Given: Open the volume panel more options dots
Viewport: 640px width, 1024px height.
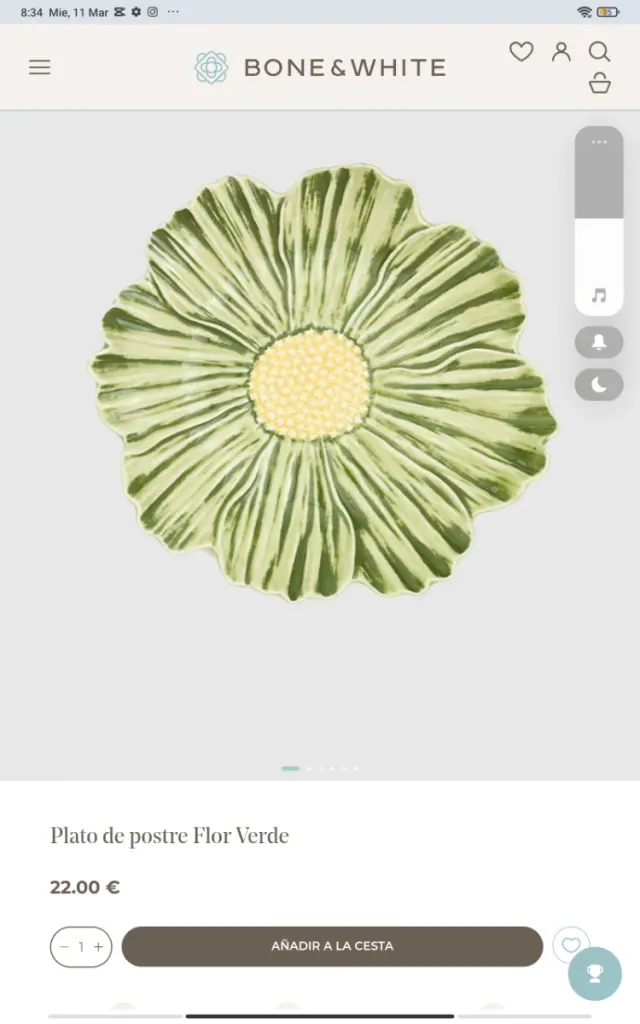Looking at the screenshot, I should (x=599, y=142).
